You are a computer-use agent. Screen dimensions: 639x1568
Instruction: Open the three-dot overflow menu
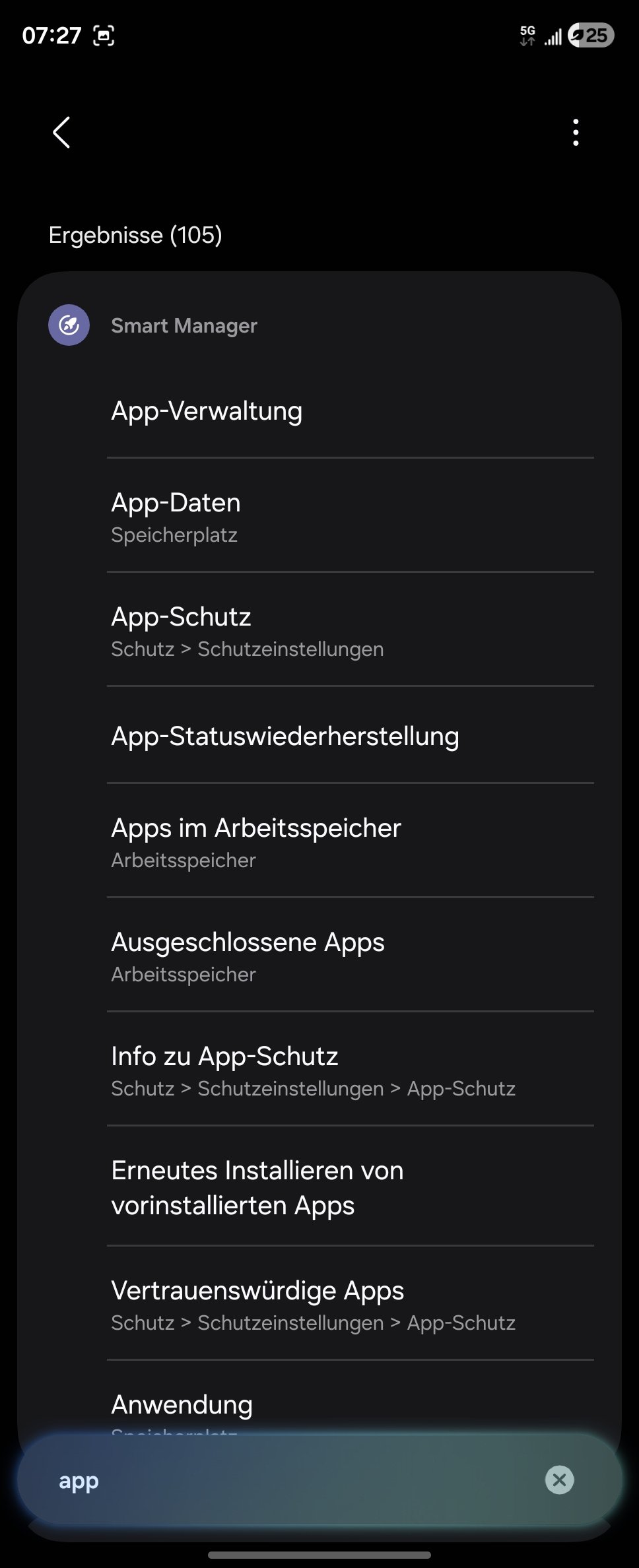pos(576,133)
